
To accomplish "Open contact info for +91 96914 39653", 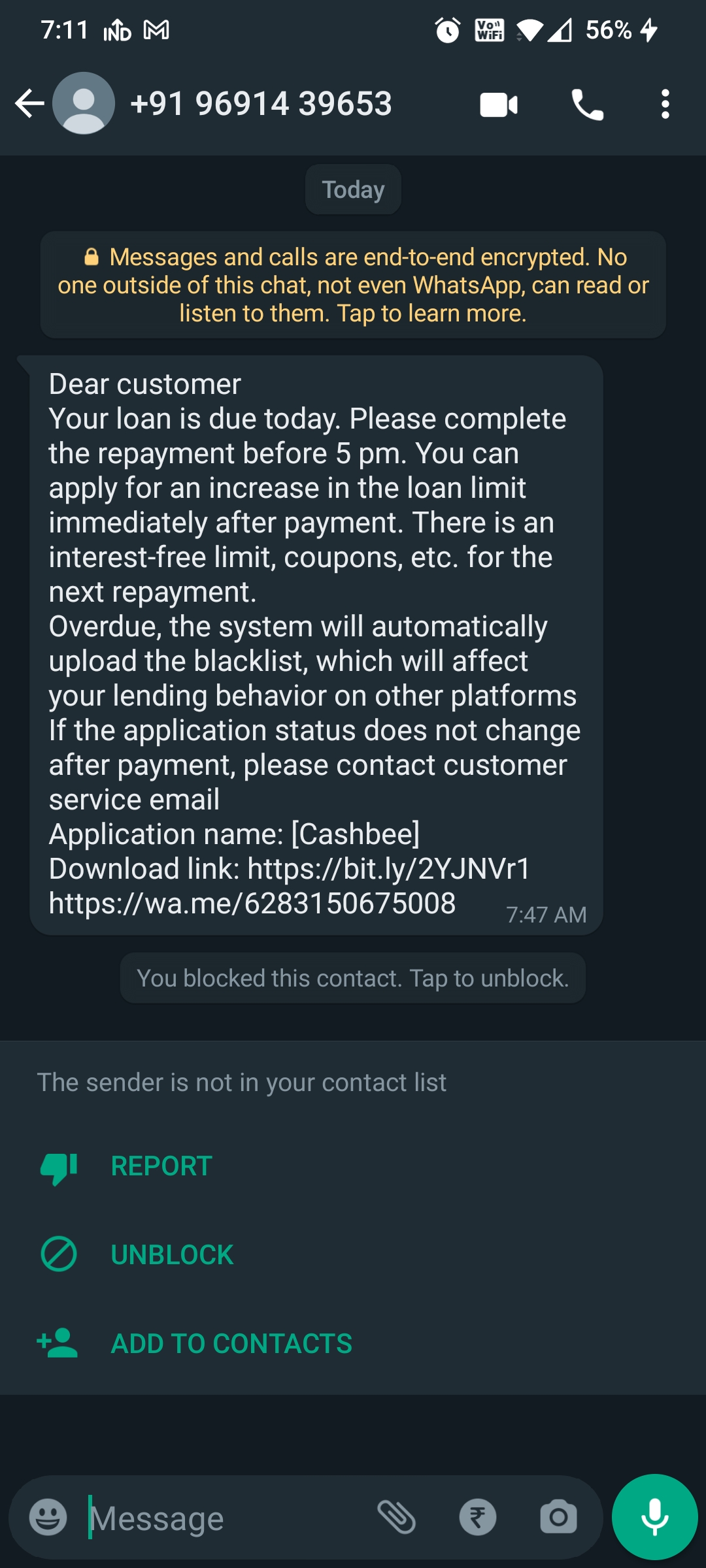I will 261,104.
